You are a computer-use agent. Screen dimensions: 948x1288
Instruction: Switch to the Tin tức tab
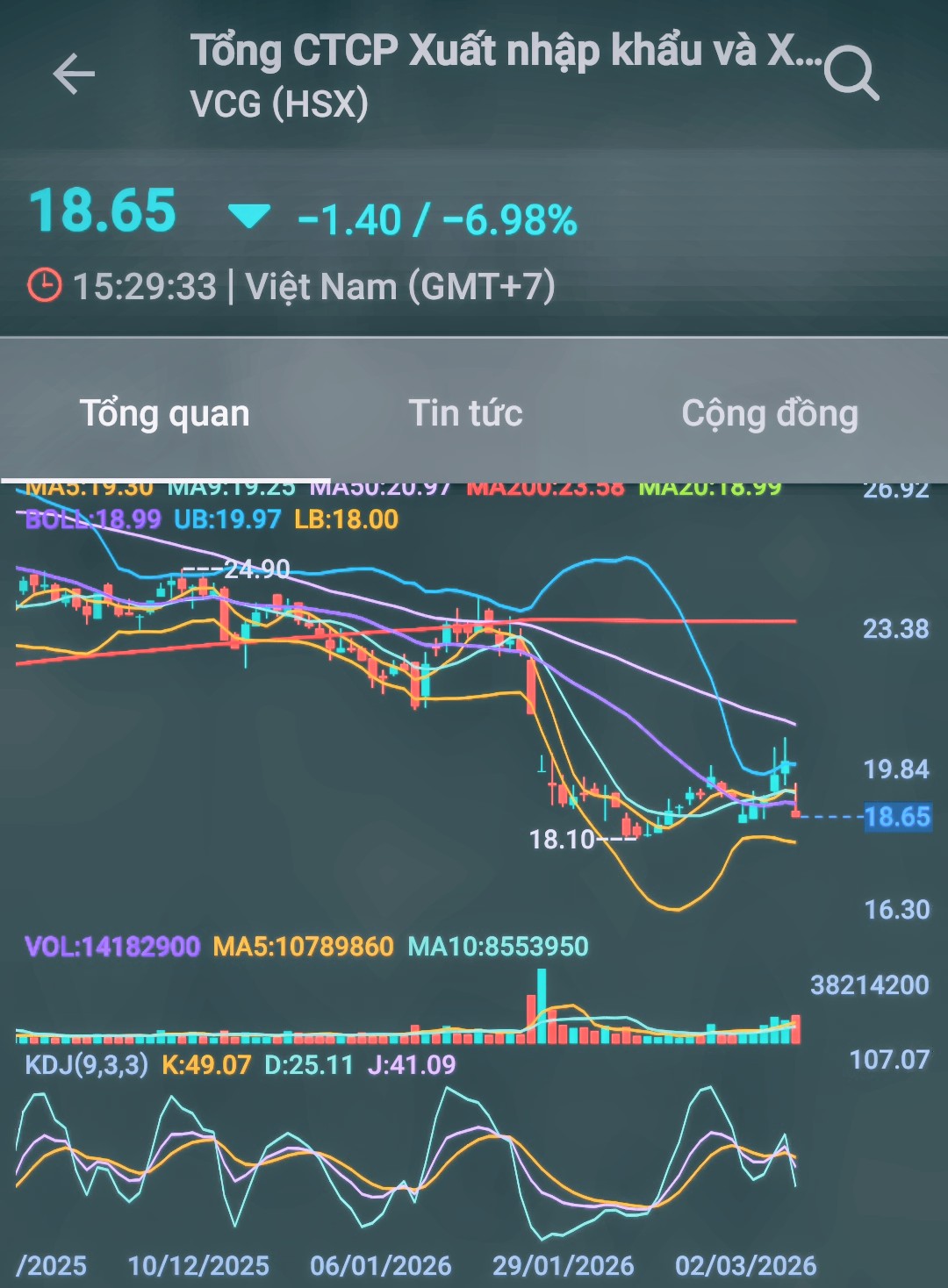pyautogui.click(x=465, y=413)
